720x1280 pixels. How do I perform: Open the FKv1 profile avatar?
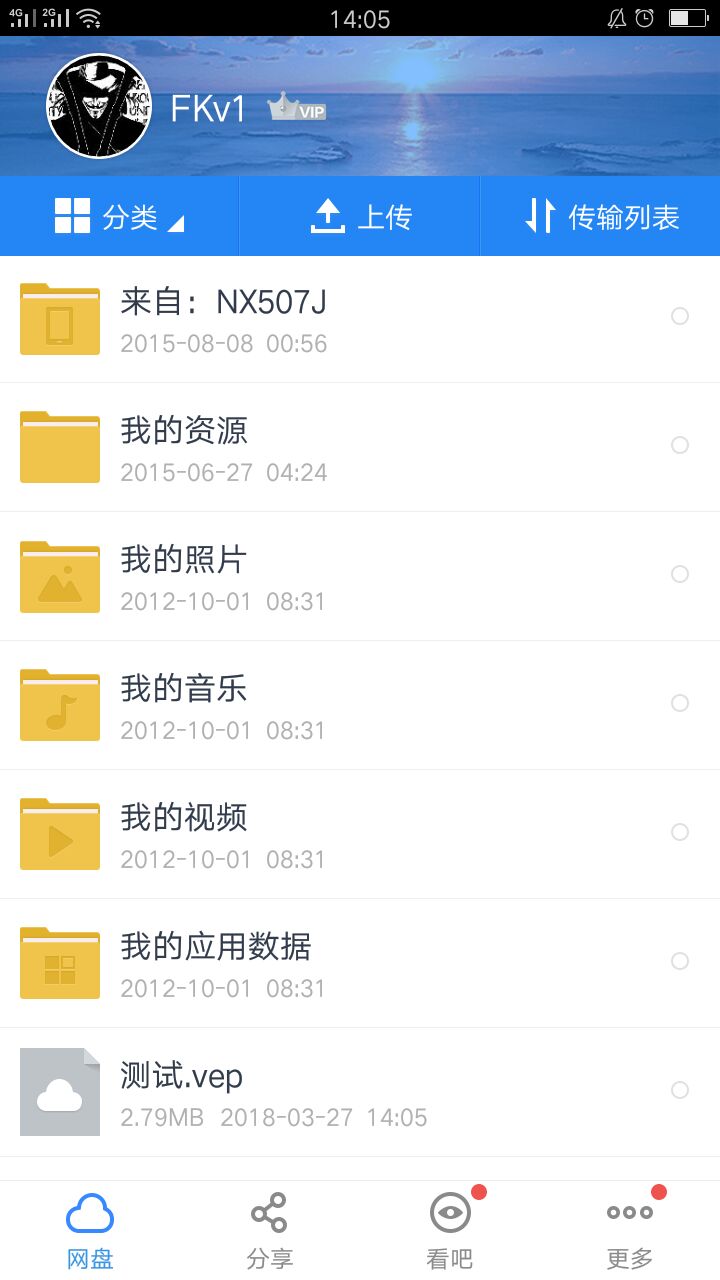pos(99,106)
